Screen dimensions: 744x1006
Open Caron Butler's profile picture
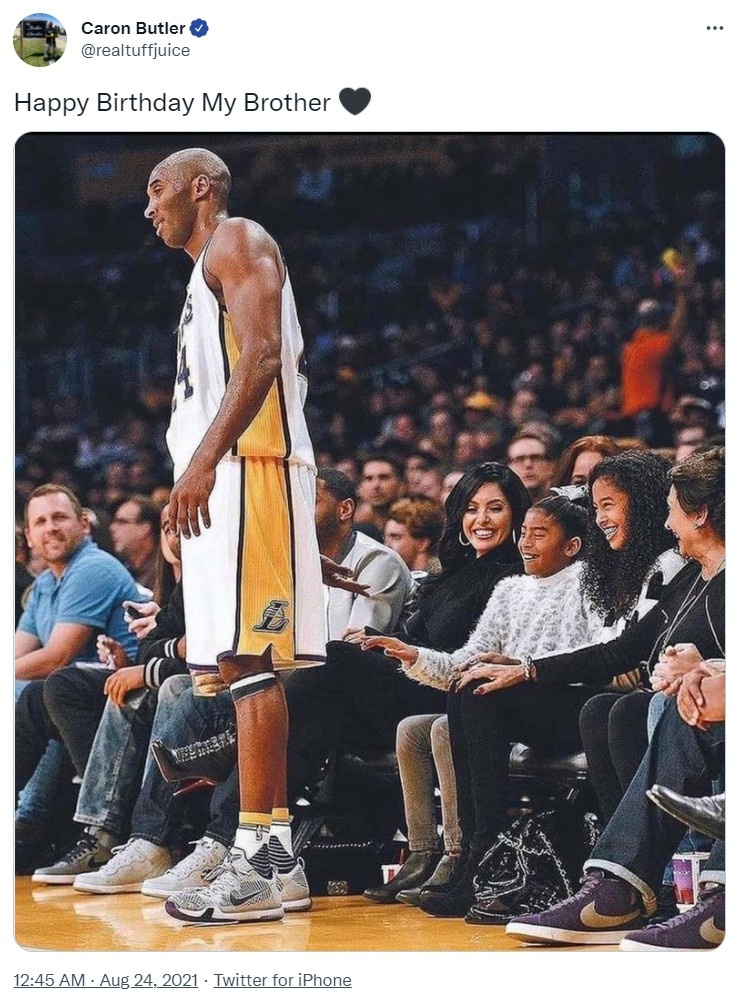point(40,40)
